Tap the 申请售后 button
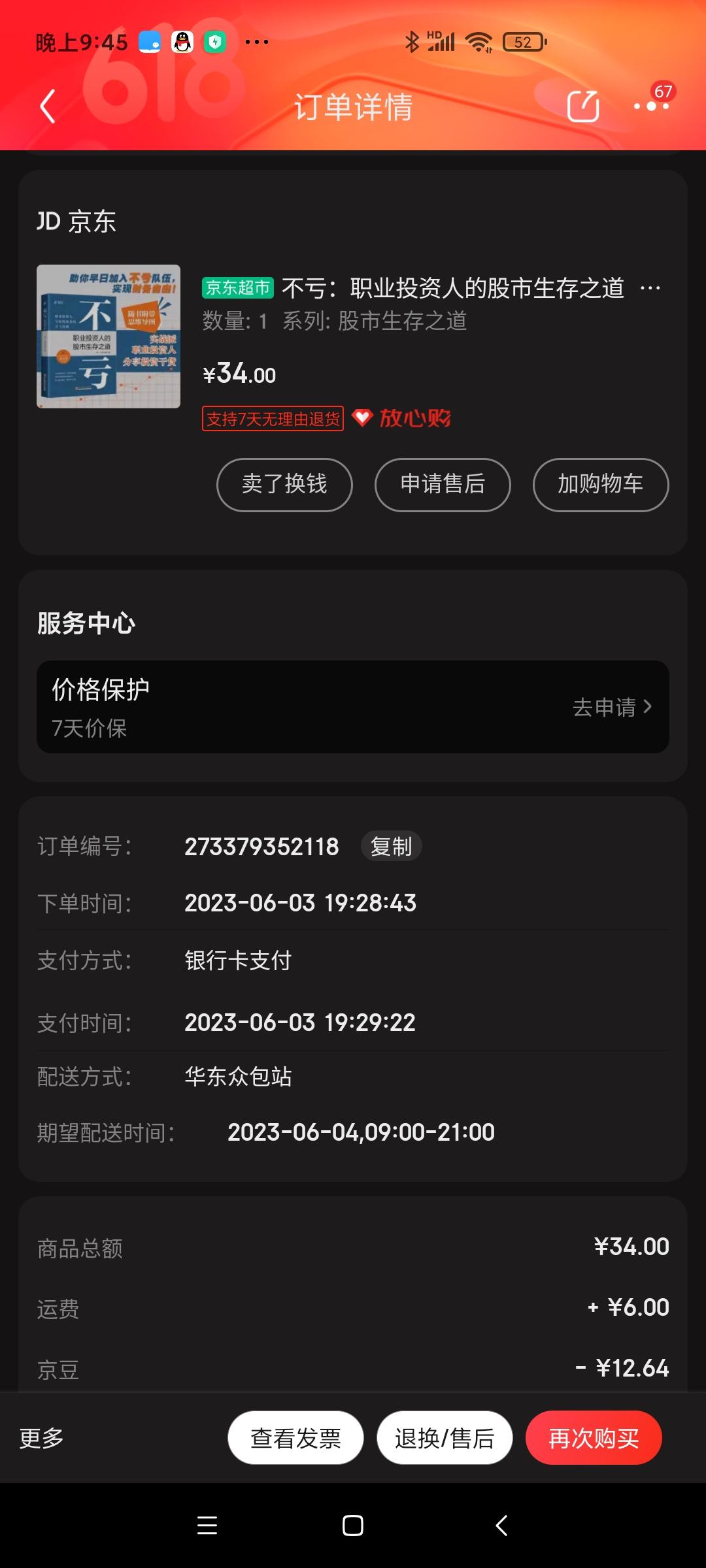Image resolution: width=706 pixels, height=1568 pixels. [x=443, y=485]
